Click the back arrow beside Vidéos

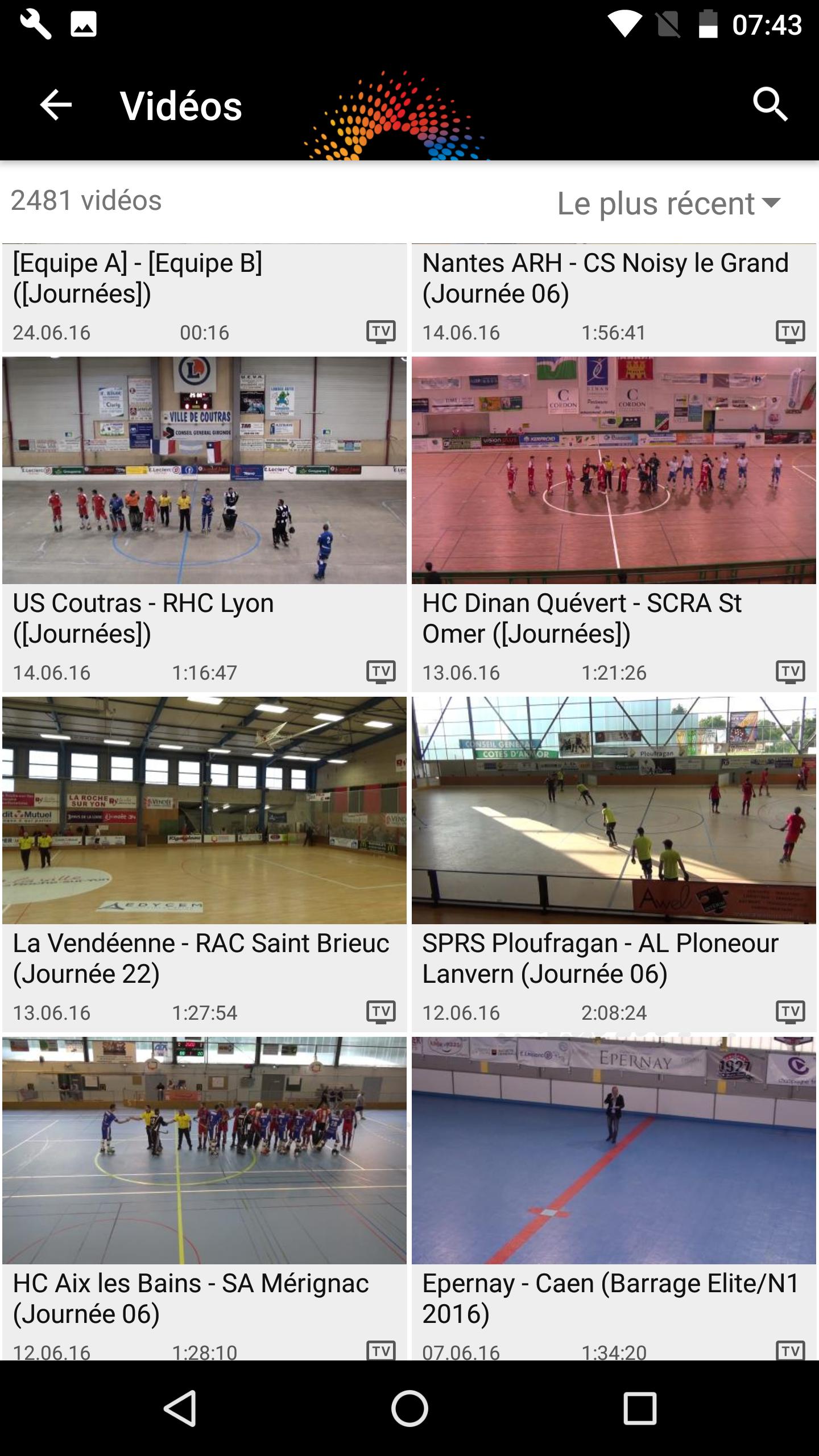55,104
